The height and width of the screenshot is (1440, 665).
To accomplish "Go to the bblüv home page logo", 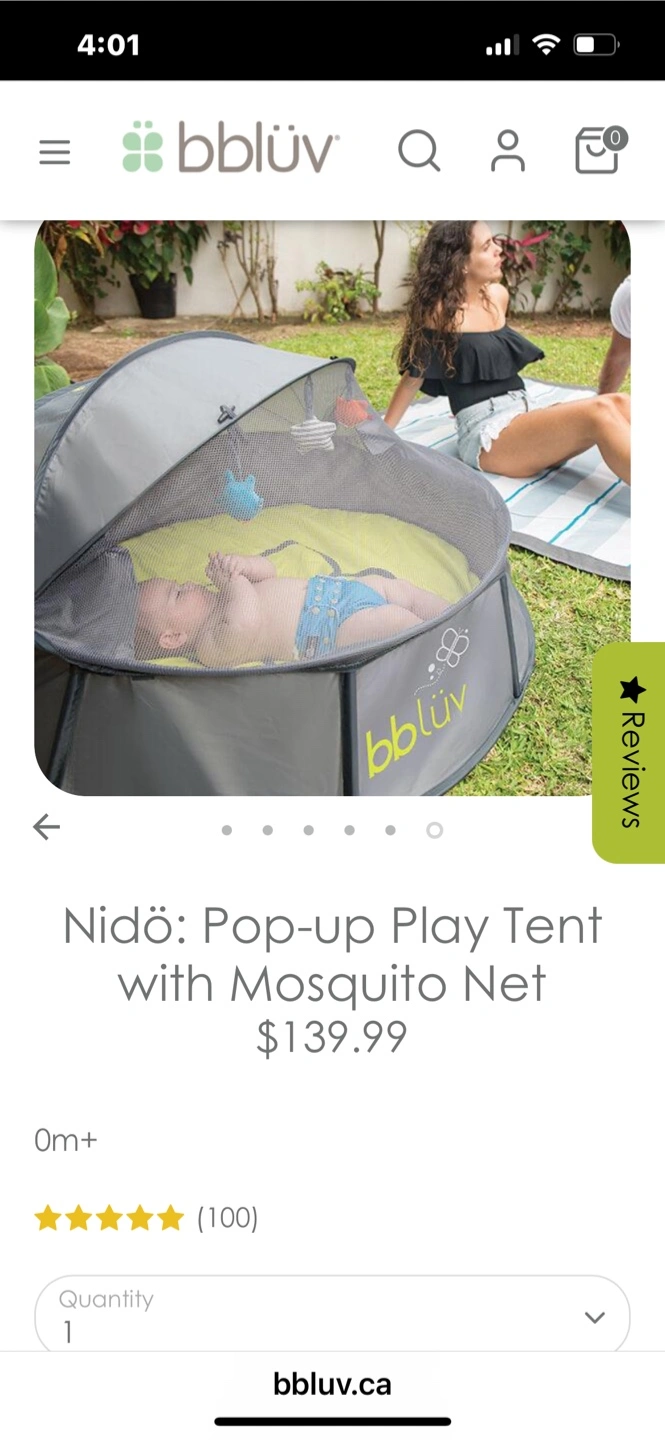I will pyautogui.click(x=230, y=149).
